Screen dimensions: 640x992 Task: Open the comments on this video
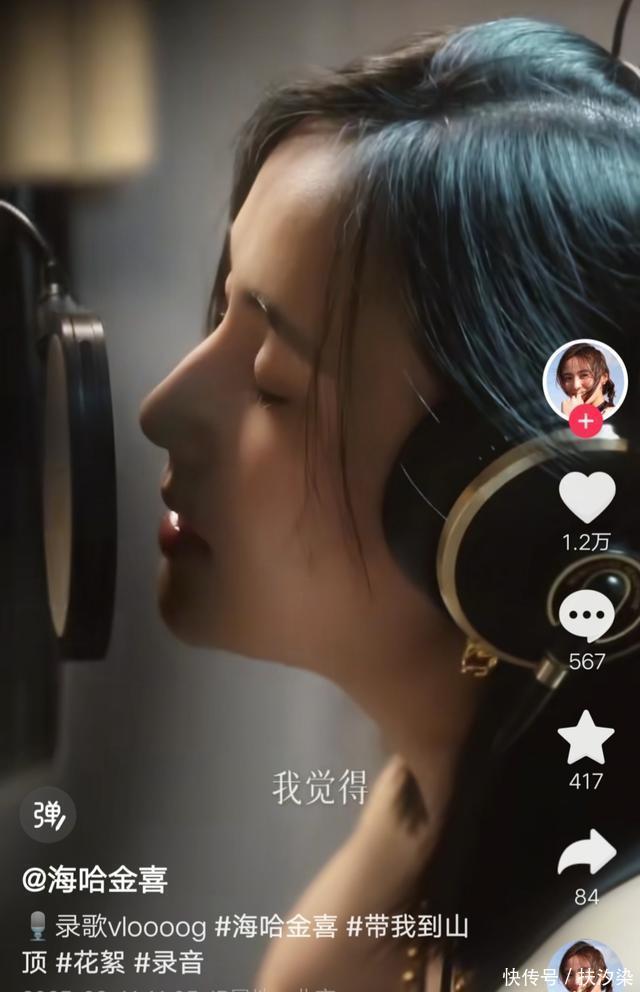586,616
